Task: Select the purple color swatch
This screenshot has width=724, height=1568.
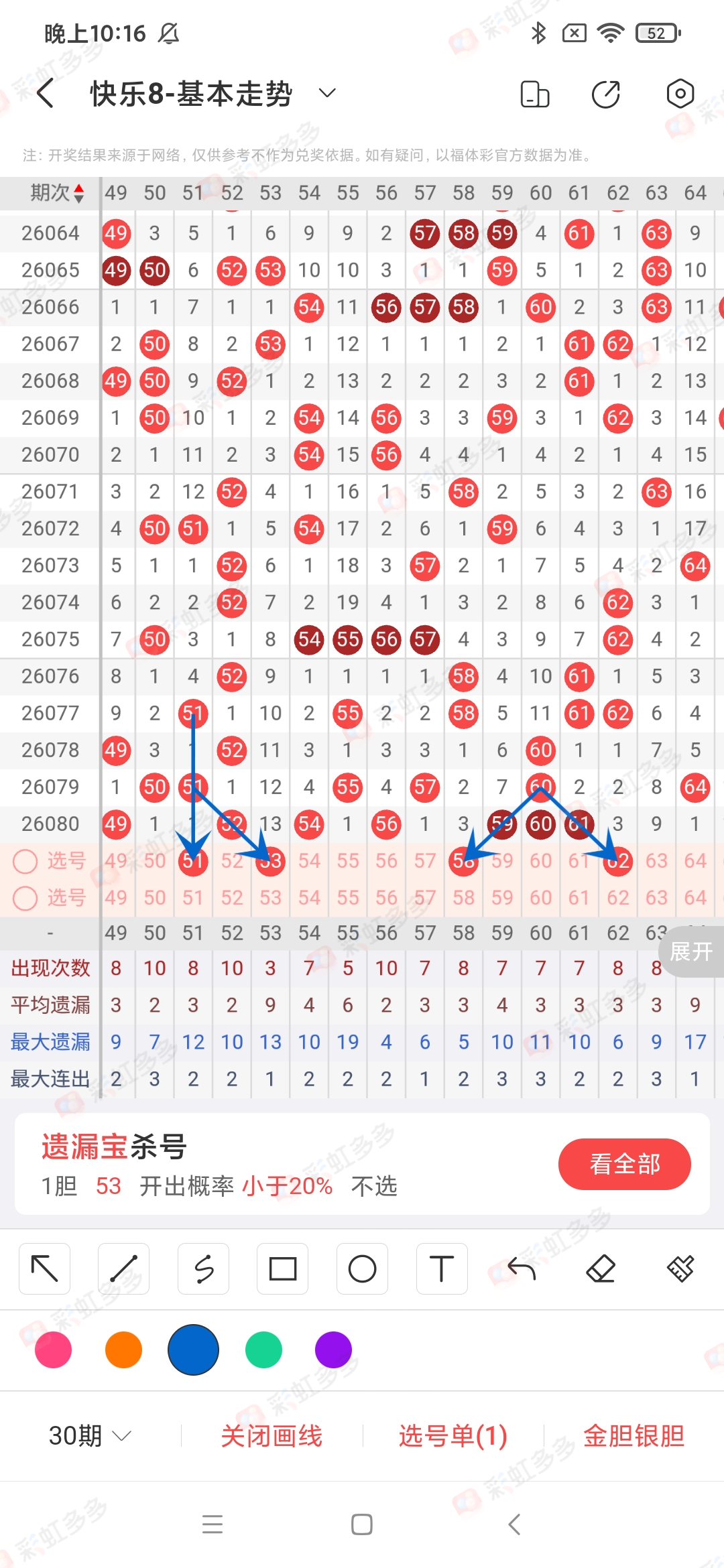Action: click(333, 1350)
